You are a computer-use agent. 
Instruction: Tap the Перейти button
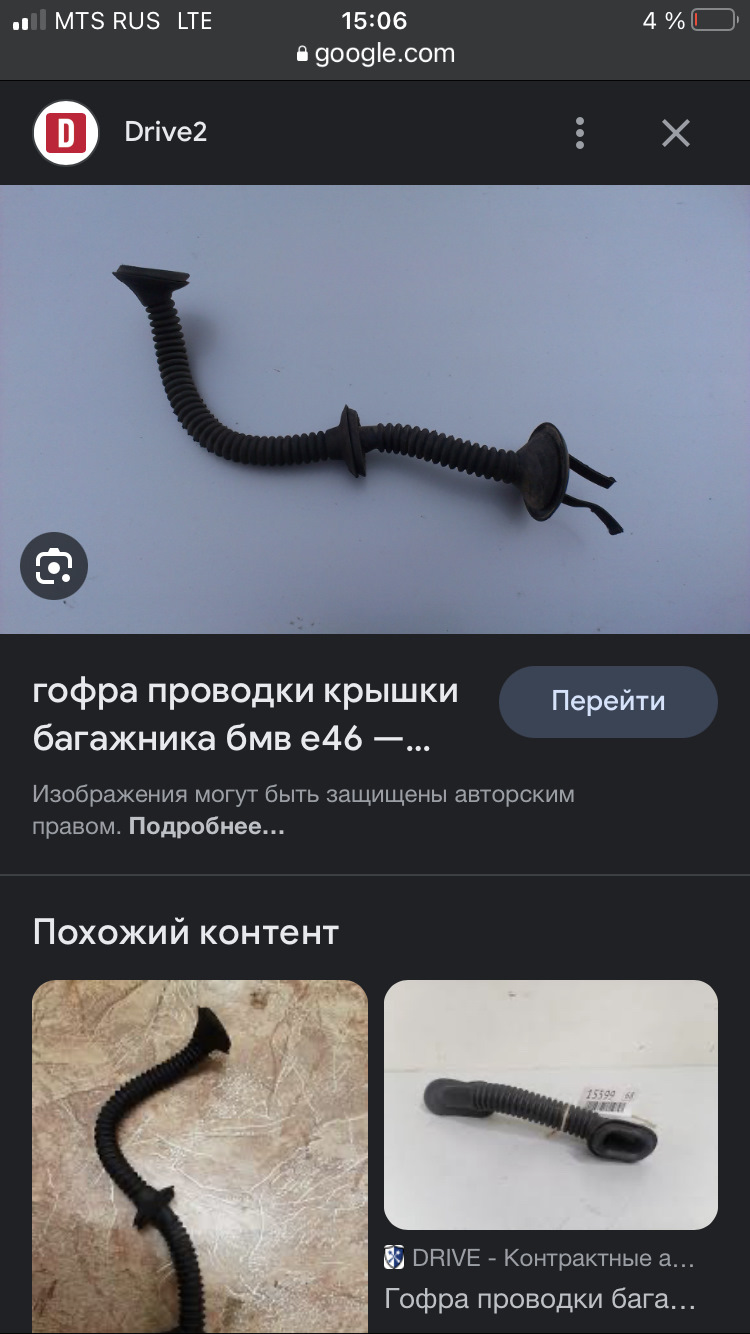608,701
